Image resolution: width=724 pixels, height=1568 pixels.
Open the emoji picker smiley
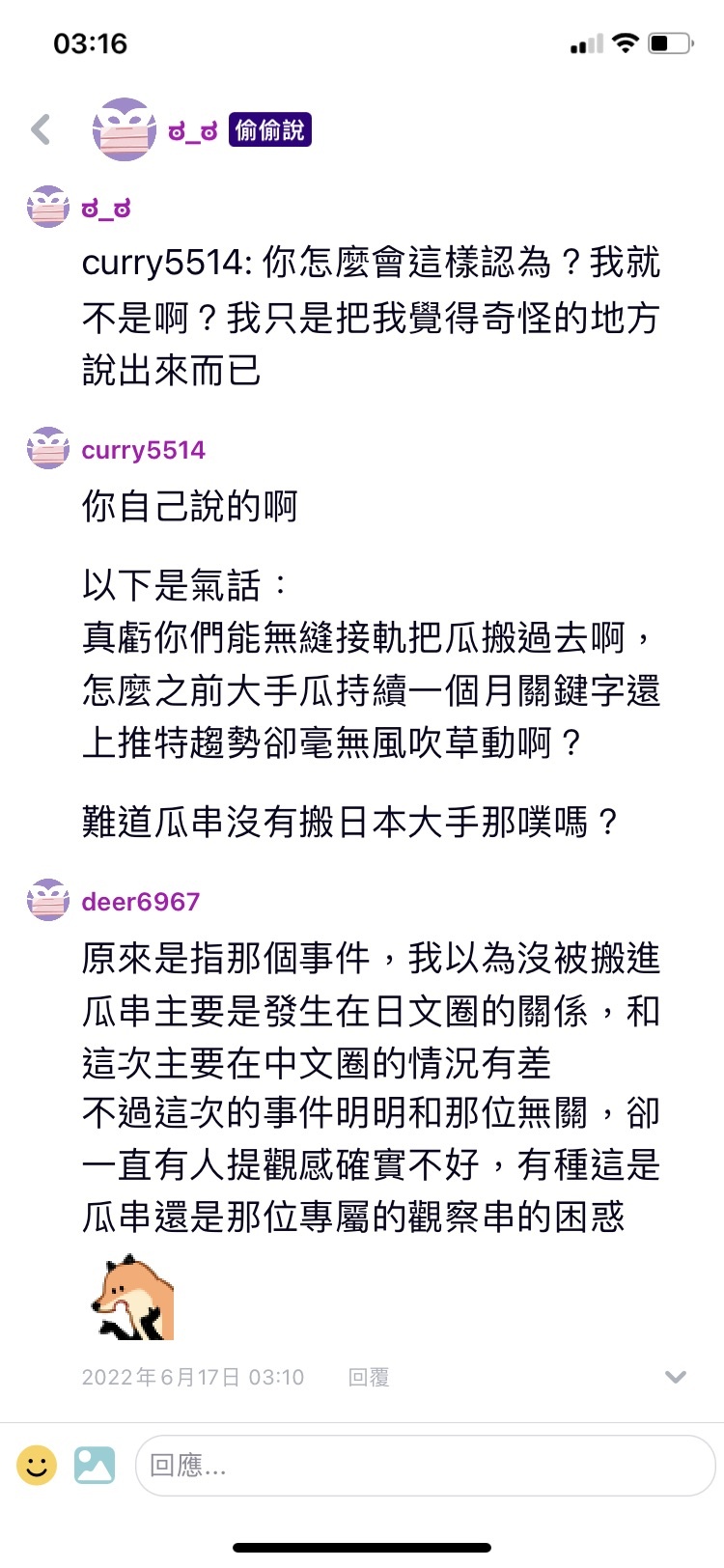37,1466
